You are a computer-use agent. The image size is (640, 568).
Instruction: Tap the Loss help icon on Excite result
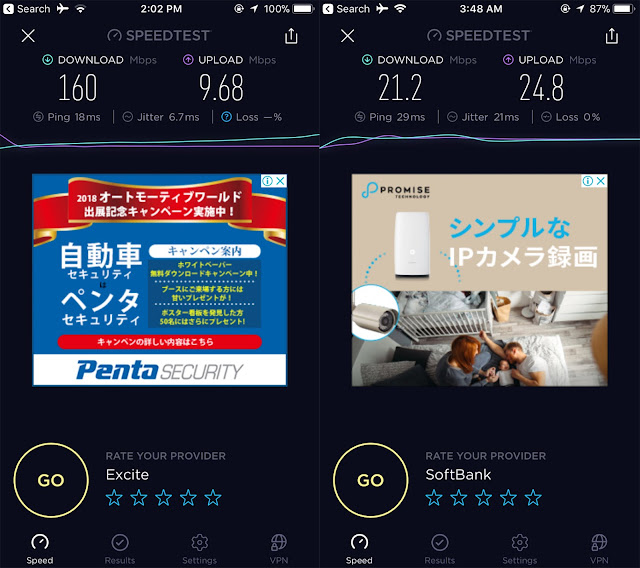[x=226, y=117]
